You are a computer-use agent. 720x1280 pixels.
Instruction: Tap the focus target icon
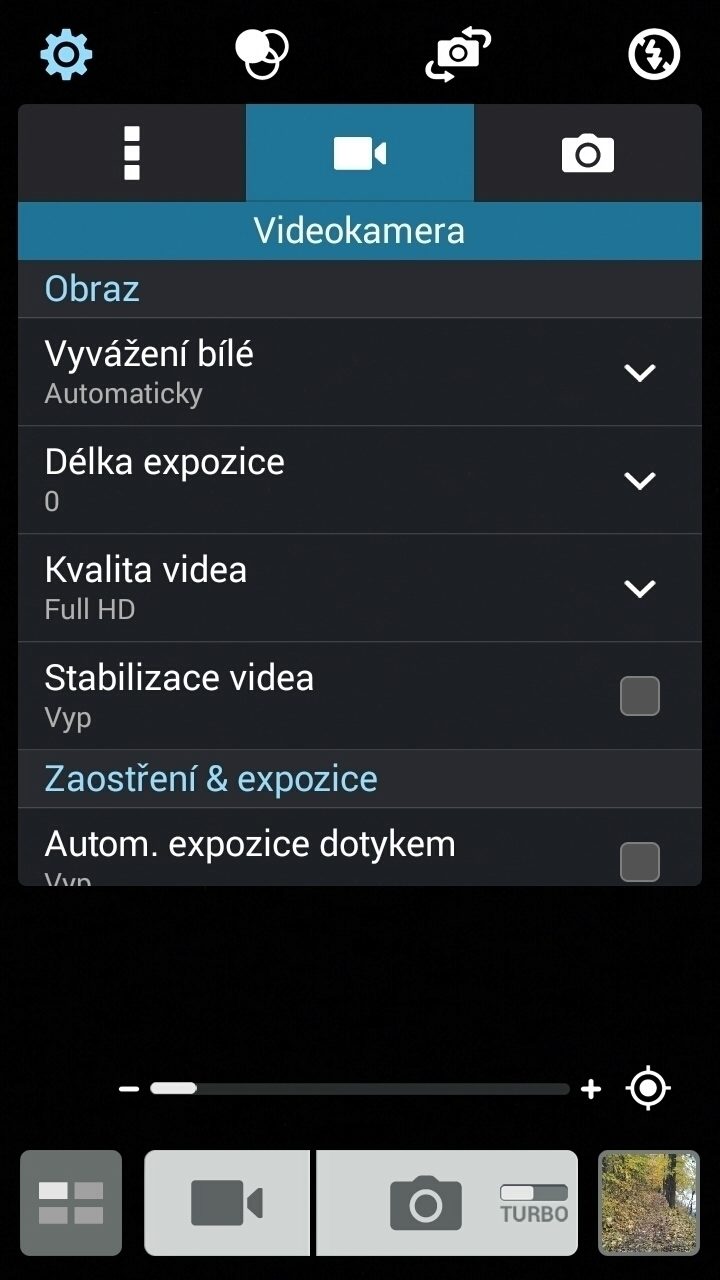point(648,1088)
